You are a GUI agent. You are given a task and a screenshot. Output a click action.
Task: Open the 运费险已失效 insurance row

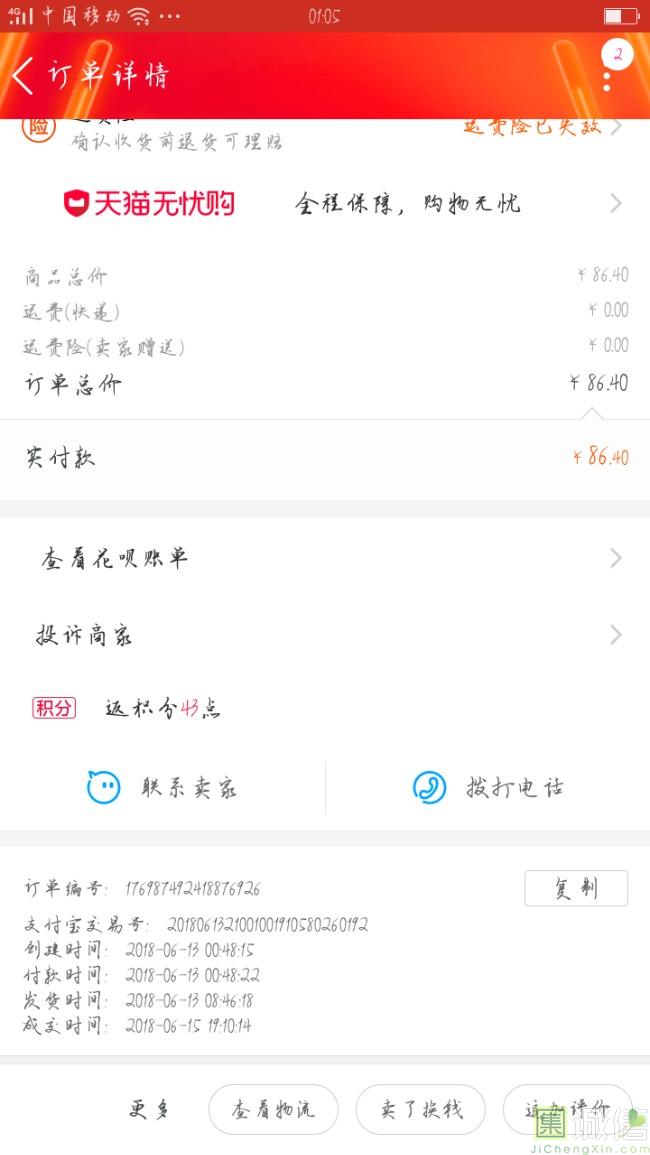540,127
